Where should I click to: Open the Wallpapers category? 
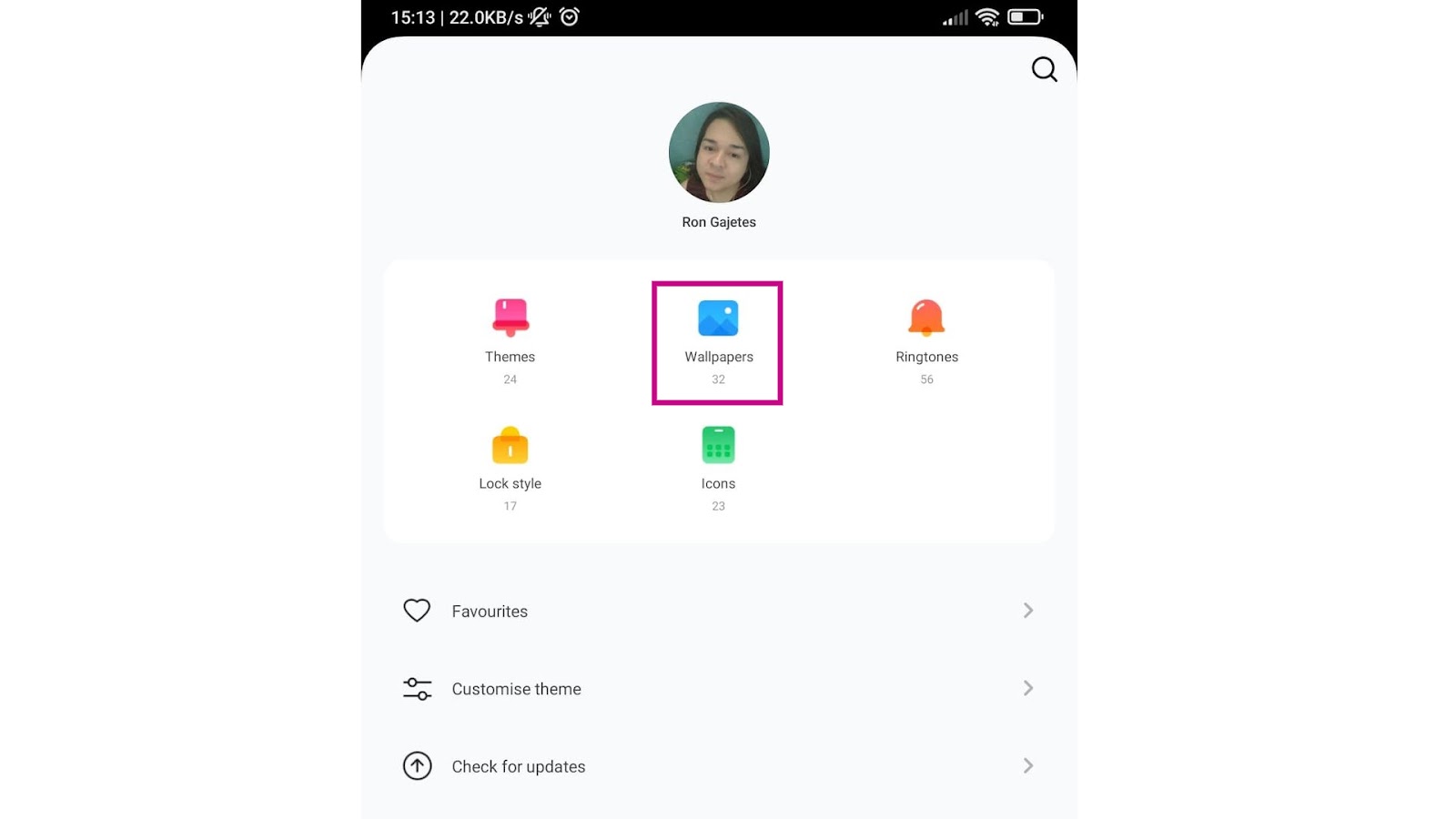[x=718, y=342]
